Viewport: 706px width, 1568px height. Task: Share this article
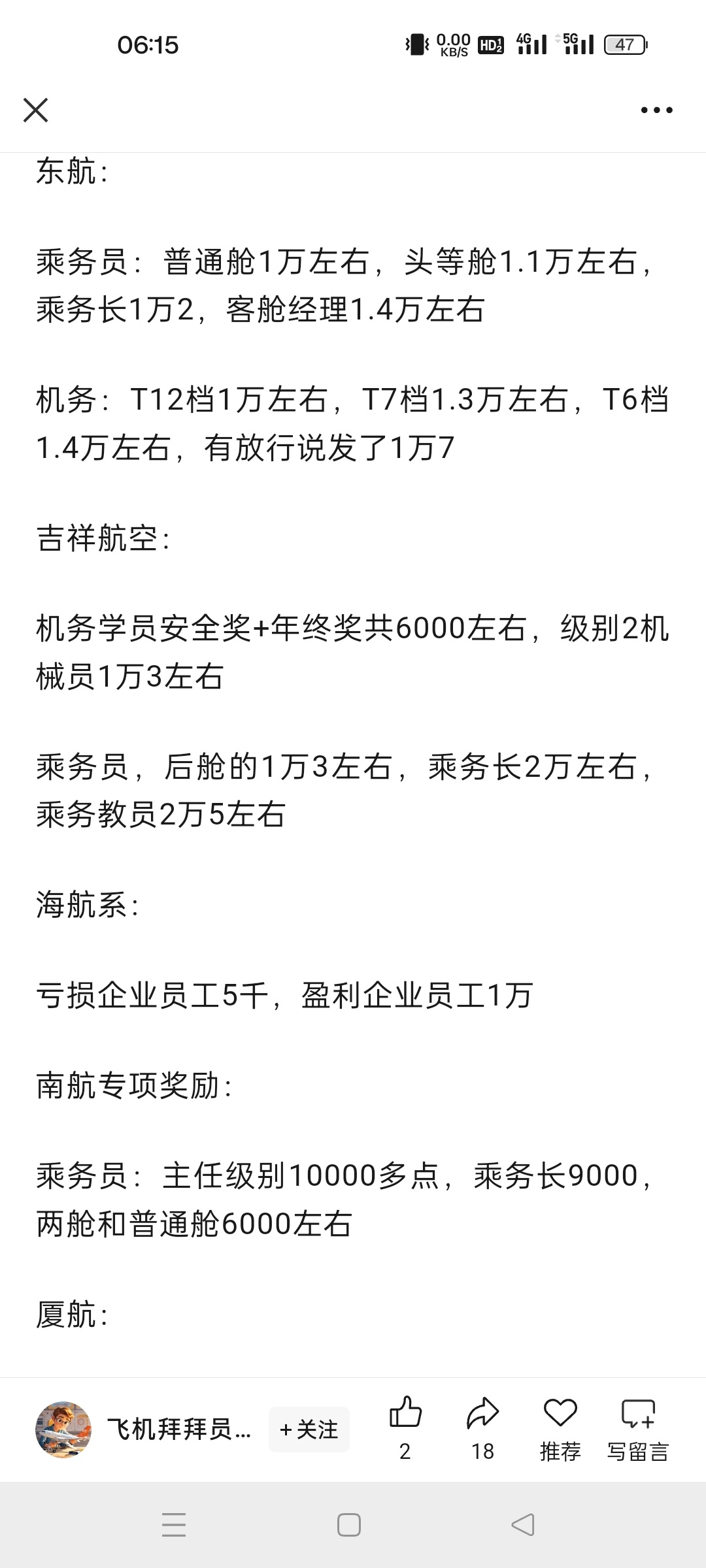click(x=482, y=1428)
